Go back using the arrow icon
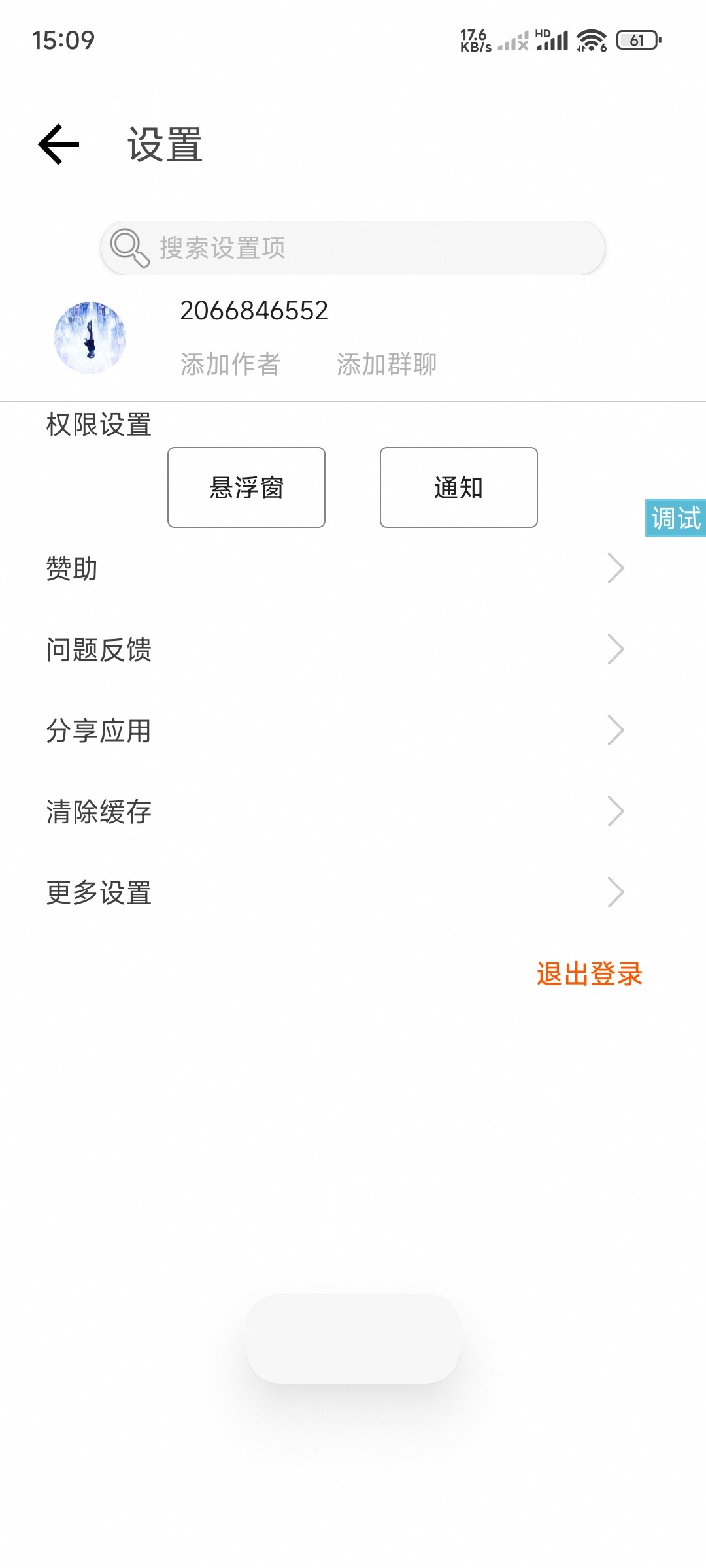The image size is (706, 1568). point(59,144)
